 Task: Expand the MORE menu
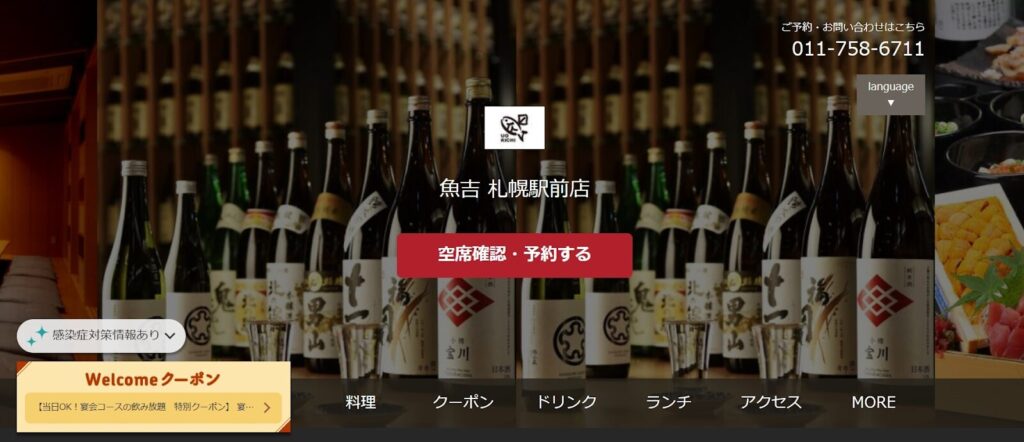873,402
